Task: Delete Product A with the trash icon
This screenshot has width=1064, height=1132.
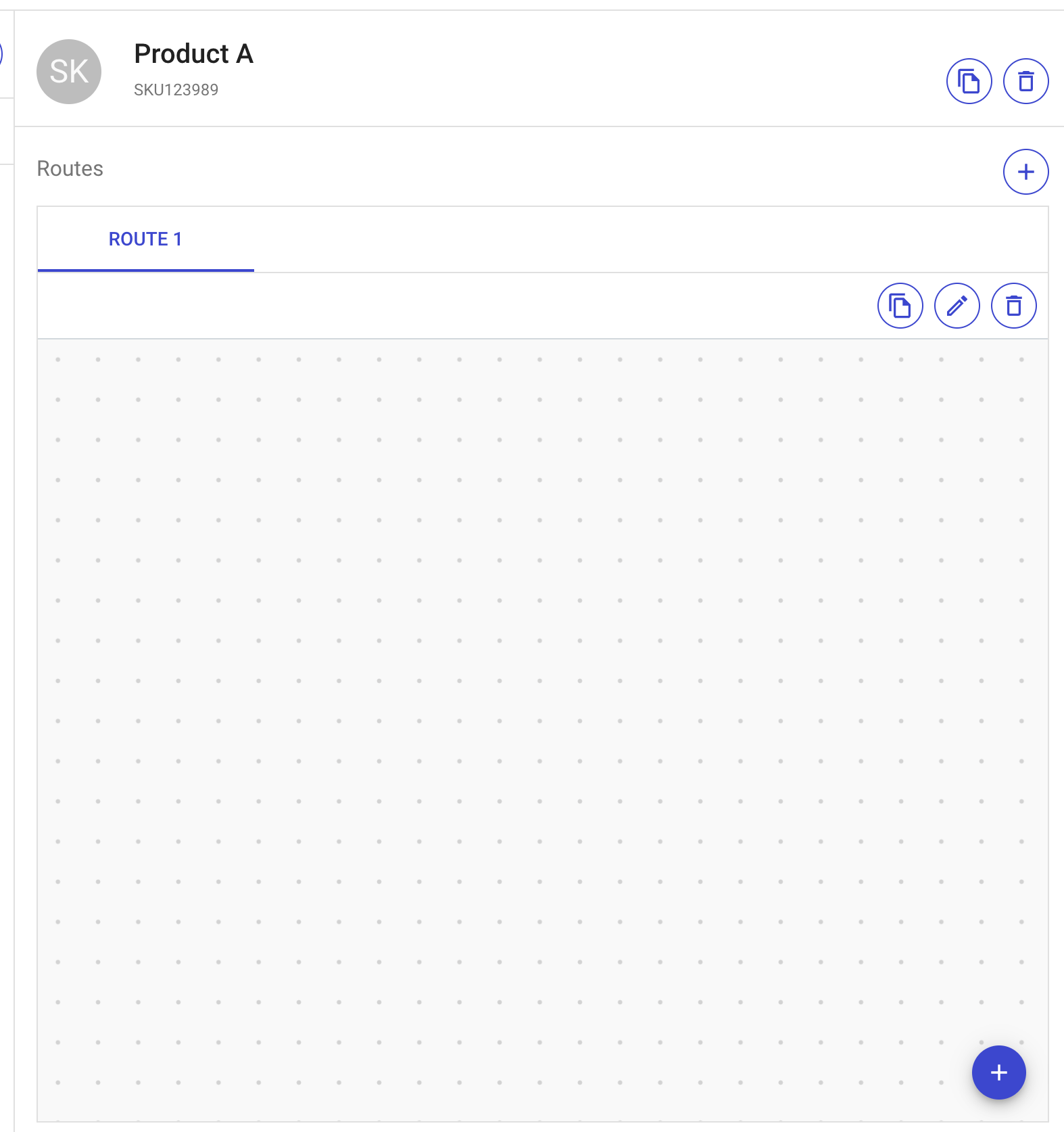Action: [x=1025, y=81]
